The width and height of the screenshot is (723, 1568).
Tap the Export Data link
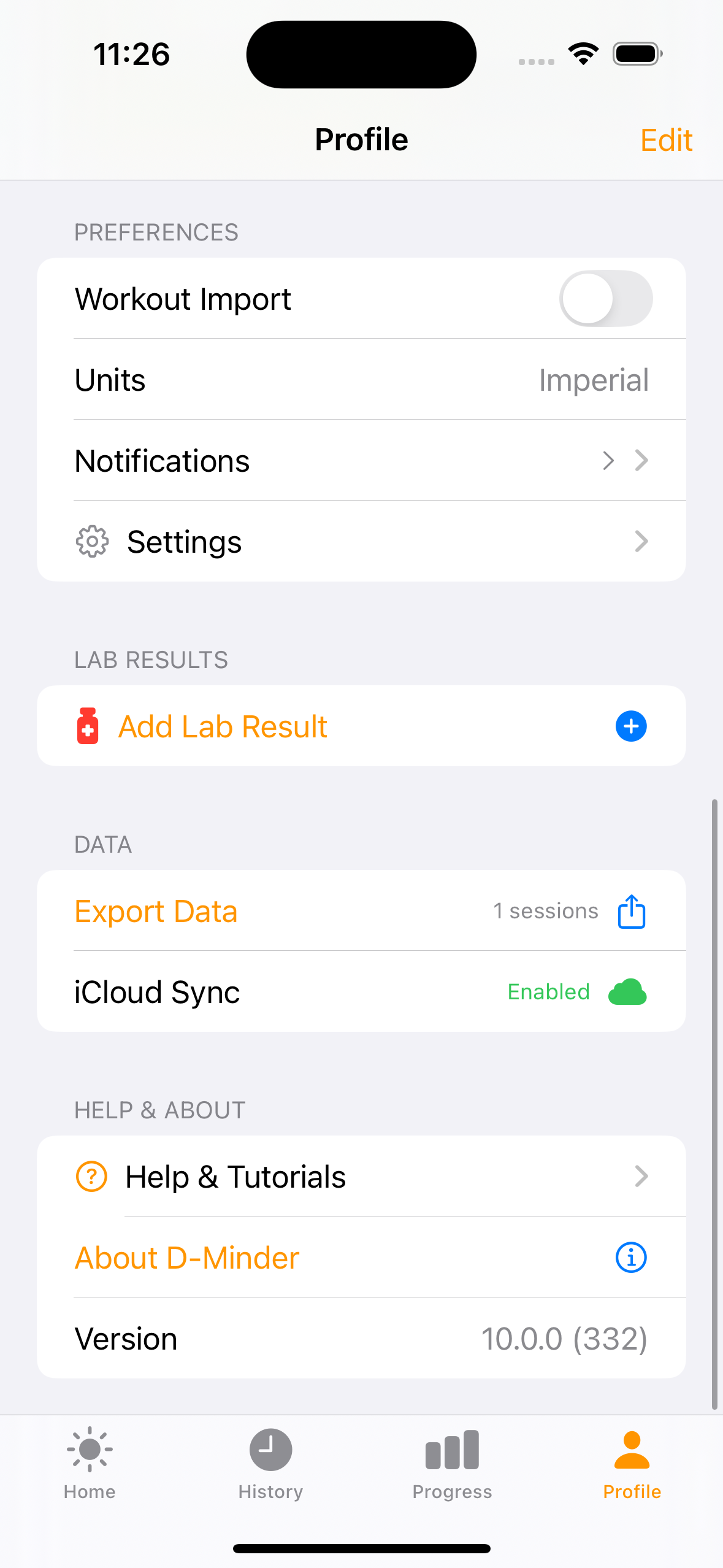coord(156,911)
